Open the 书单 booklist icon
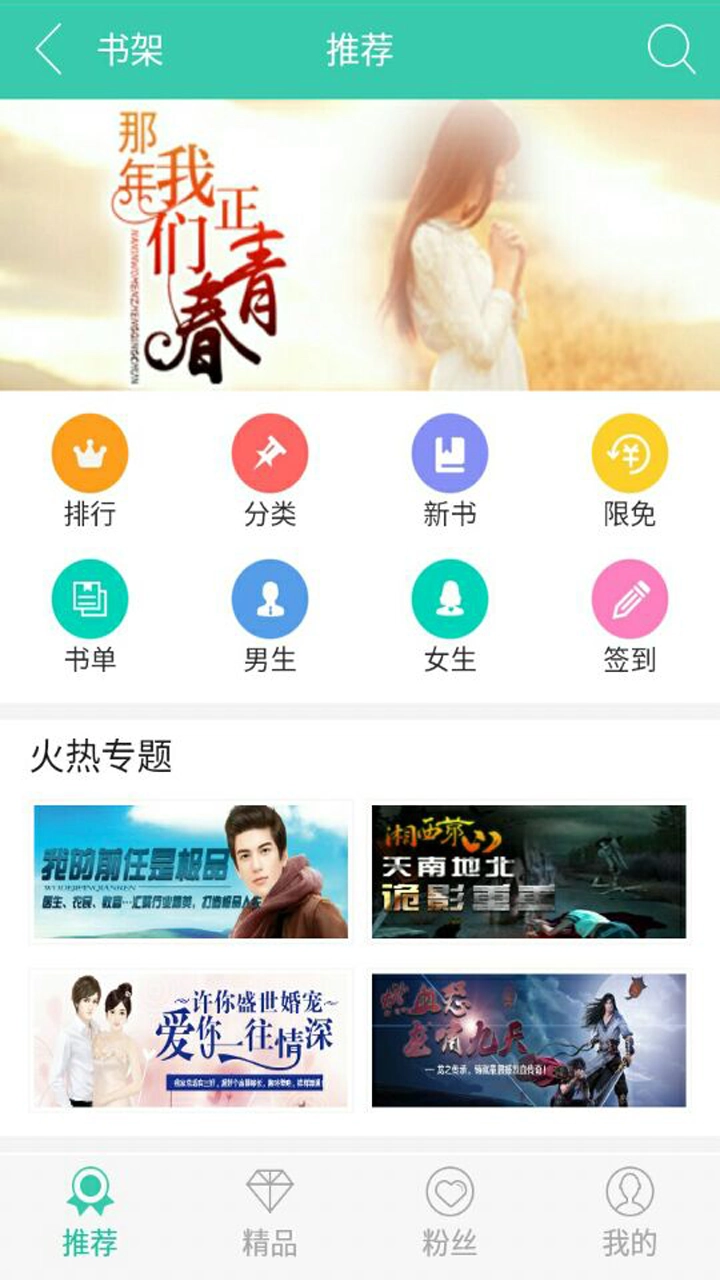 coord(88,600)
